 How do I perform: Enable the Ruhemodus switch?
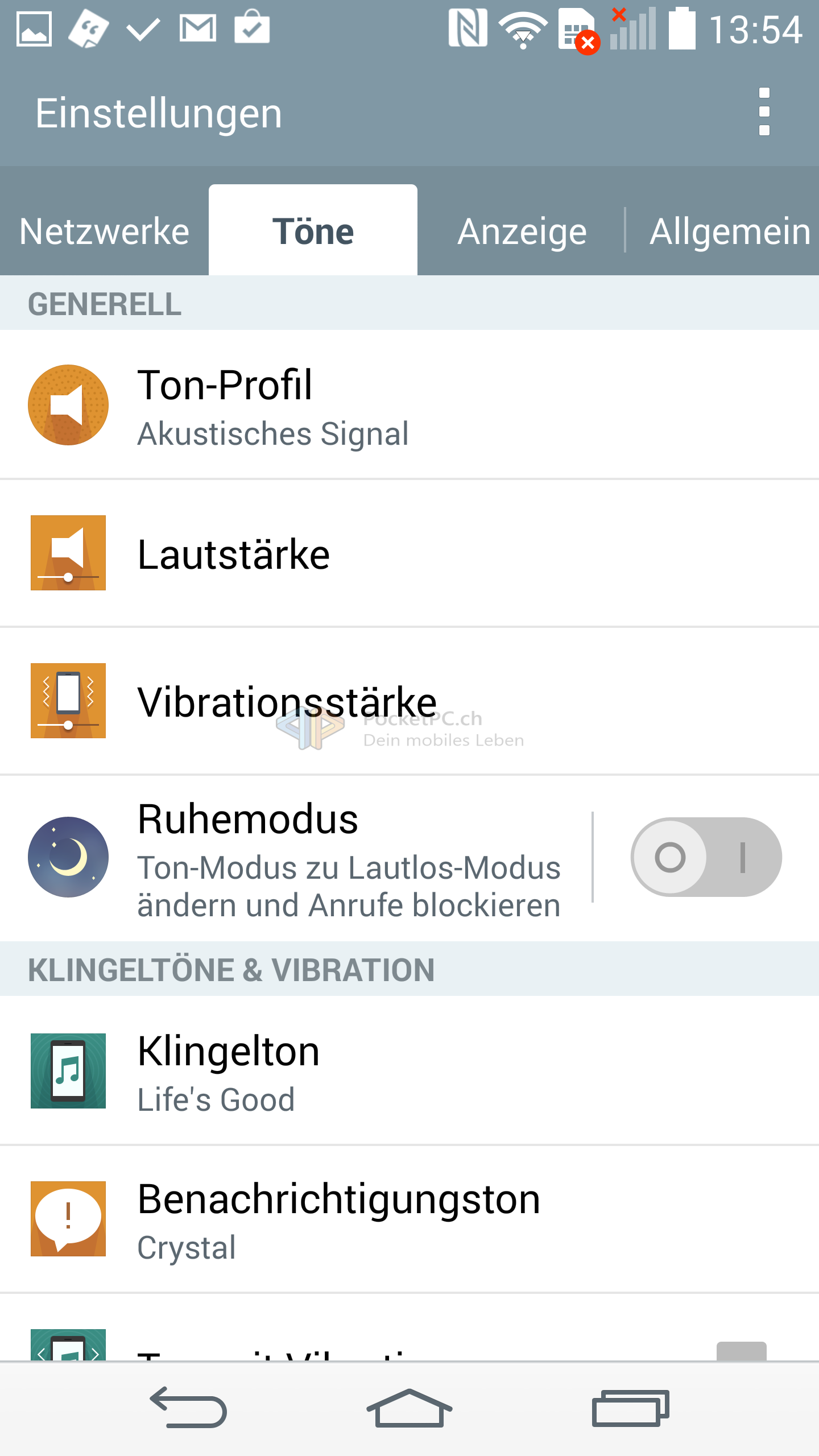point(706,857)
